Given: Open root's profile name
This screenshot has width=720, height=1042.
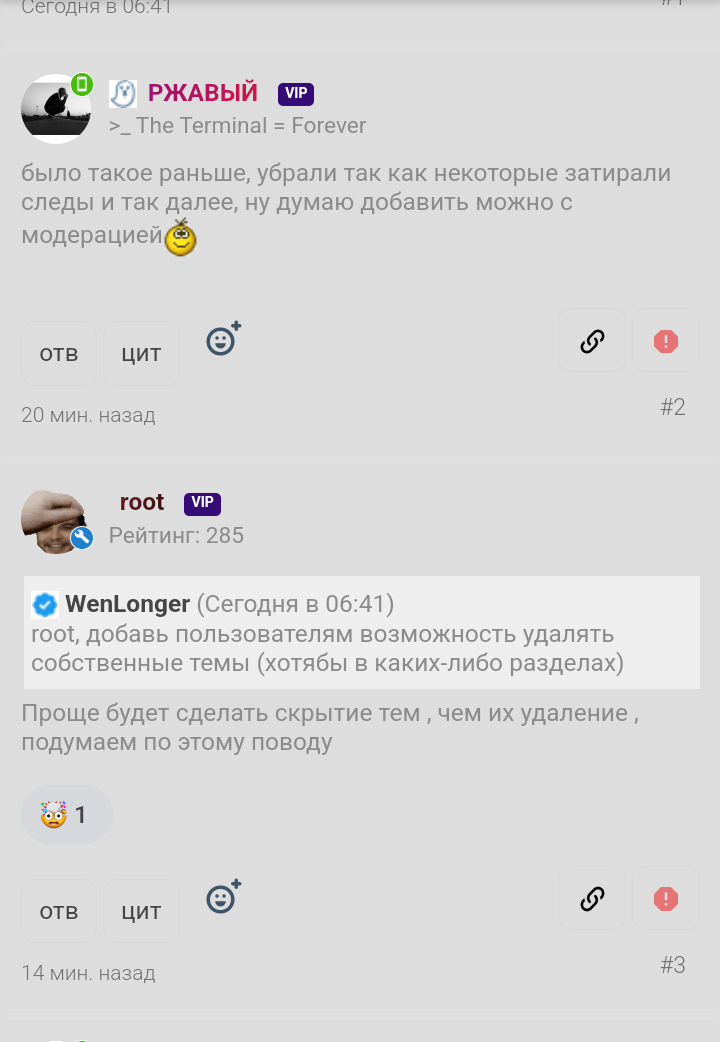Looking at the screenshot, I should pyautogui.click(x=142, y=502).
